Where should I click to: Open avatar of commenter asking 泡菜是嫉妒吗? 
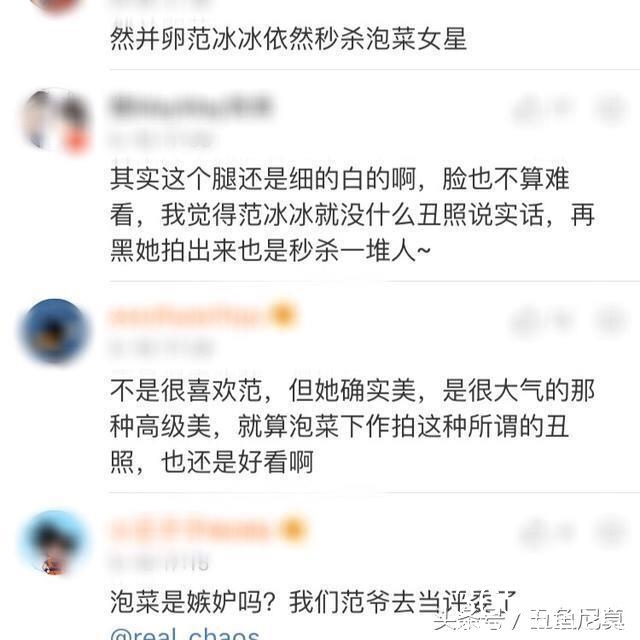(57, 542)
